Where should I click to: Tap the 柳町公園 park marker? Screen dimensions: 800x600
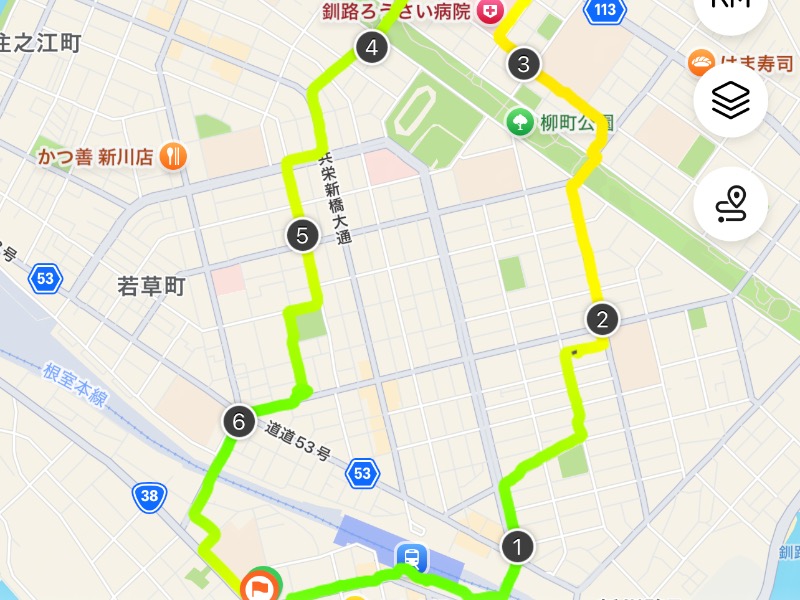[520, 123]
